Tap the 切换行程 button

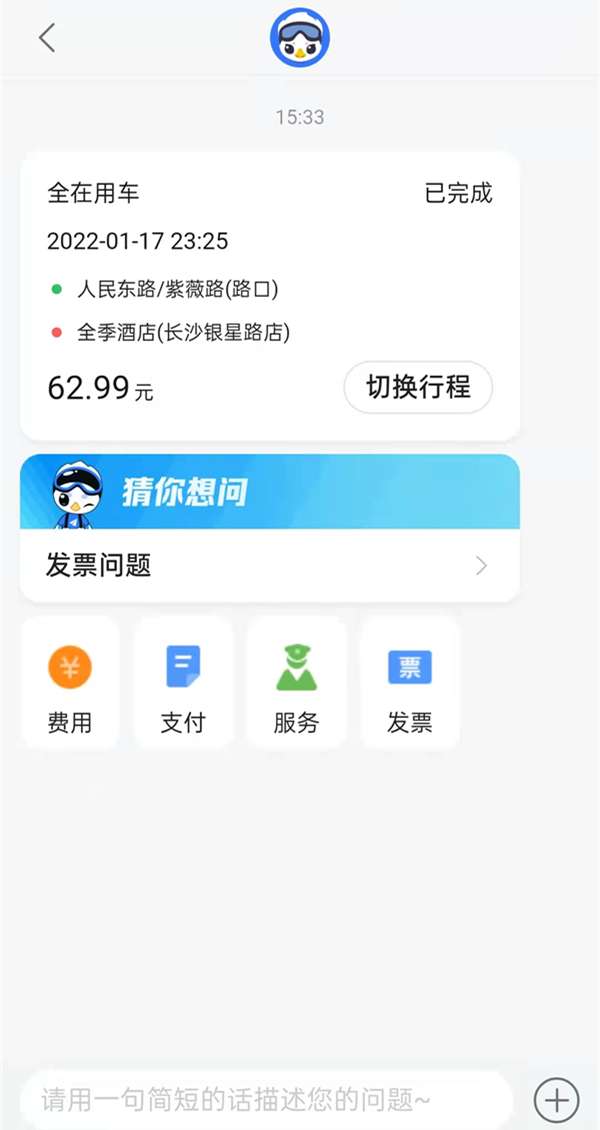pyautogui.click(x=418, y=387)
